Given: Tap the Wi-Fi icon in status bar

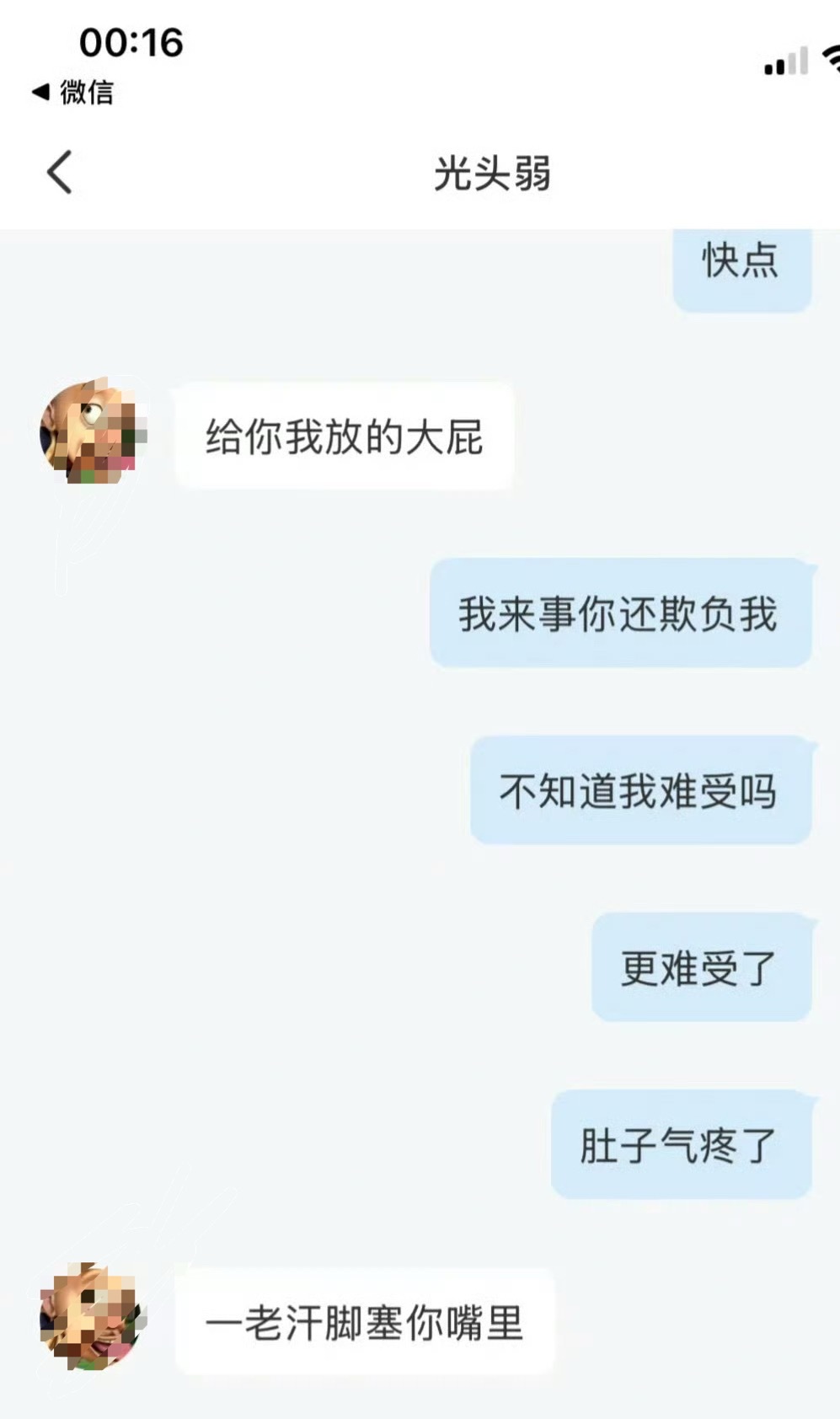Looking at the screenshot, I should click(x=830, y=57).
